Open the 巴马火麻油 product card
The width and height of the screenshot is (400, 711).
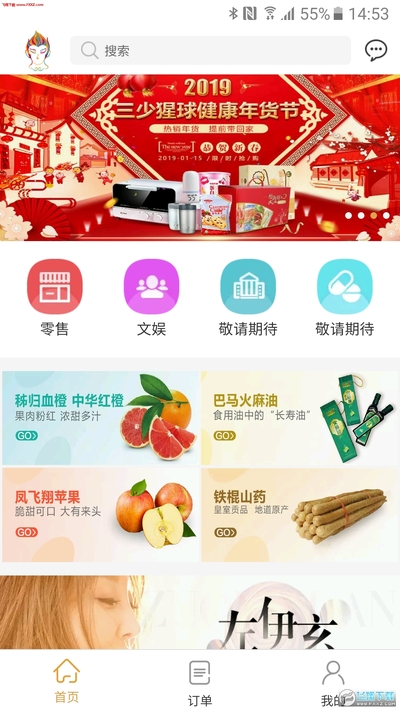[299, 418]
